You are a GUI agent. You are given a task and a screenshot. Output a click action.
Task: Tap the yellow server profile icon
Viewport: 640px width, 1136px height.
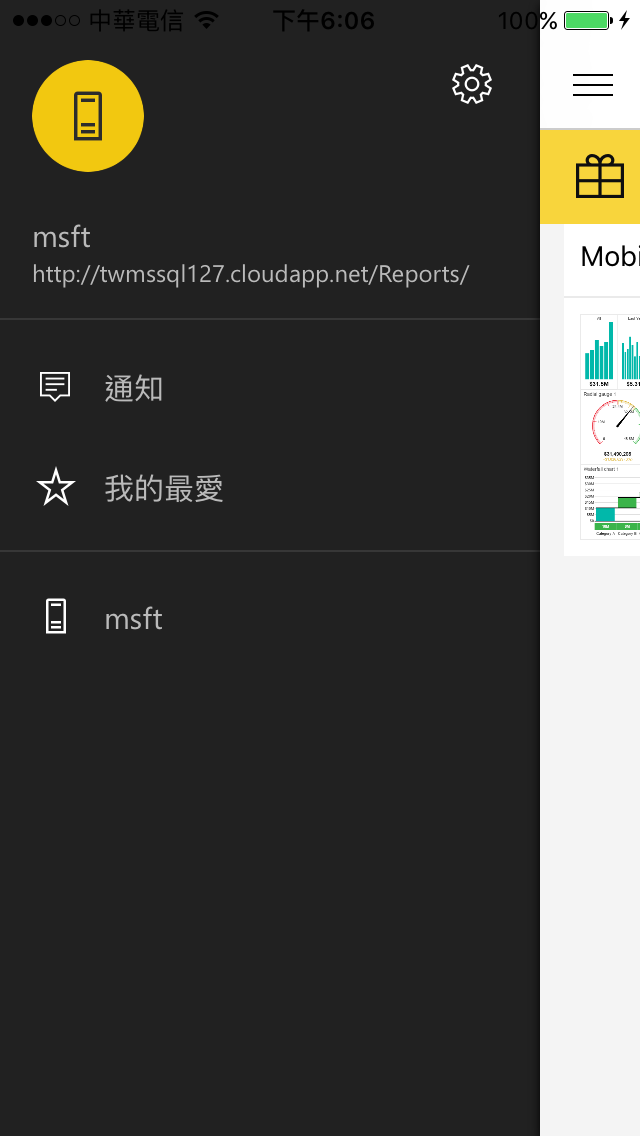tap(88, 116)
